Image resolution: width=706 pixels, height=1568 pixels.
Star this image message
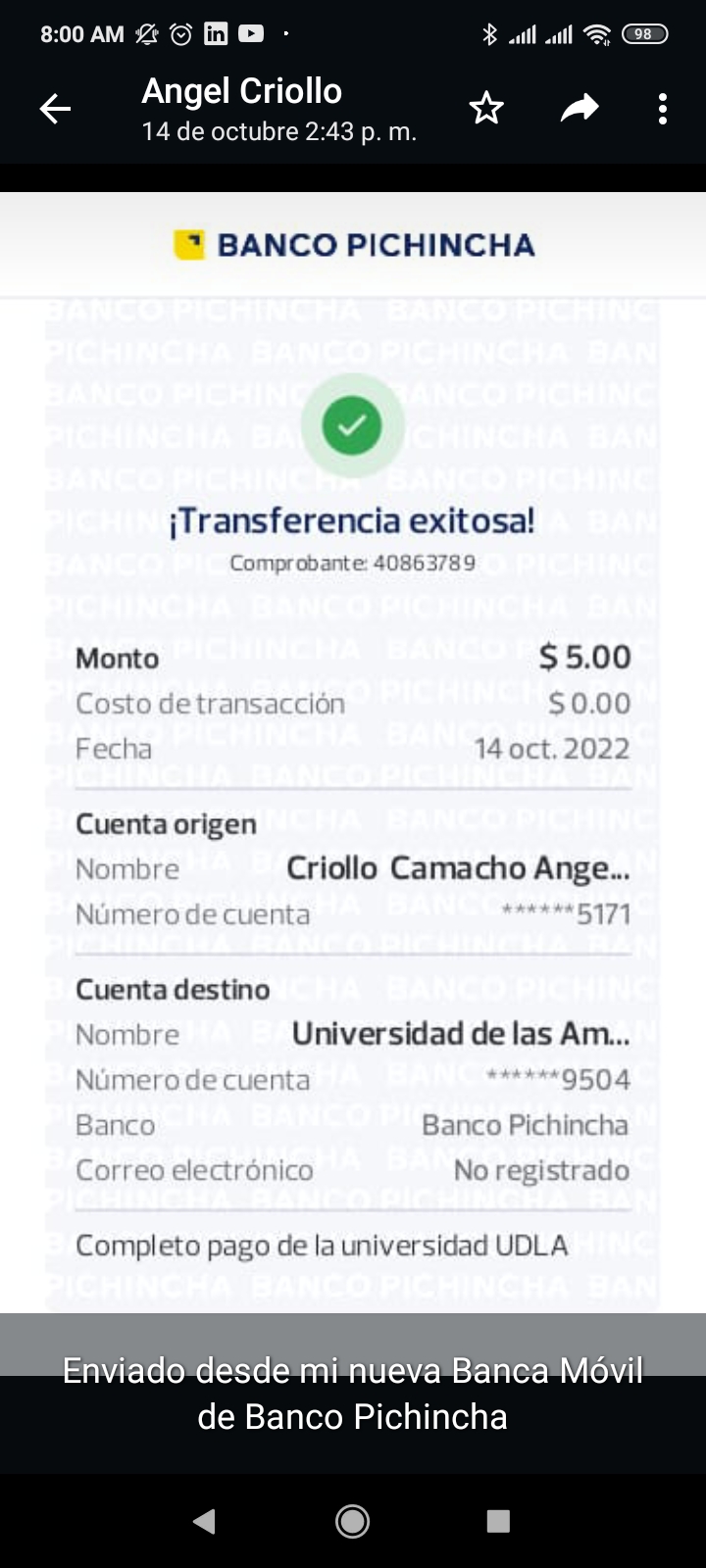click(x=486, y=109)
